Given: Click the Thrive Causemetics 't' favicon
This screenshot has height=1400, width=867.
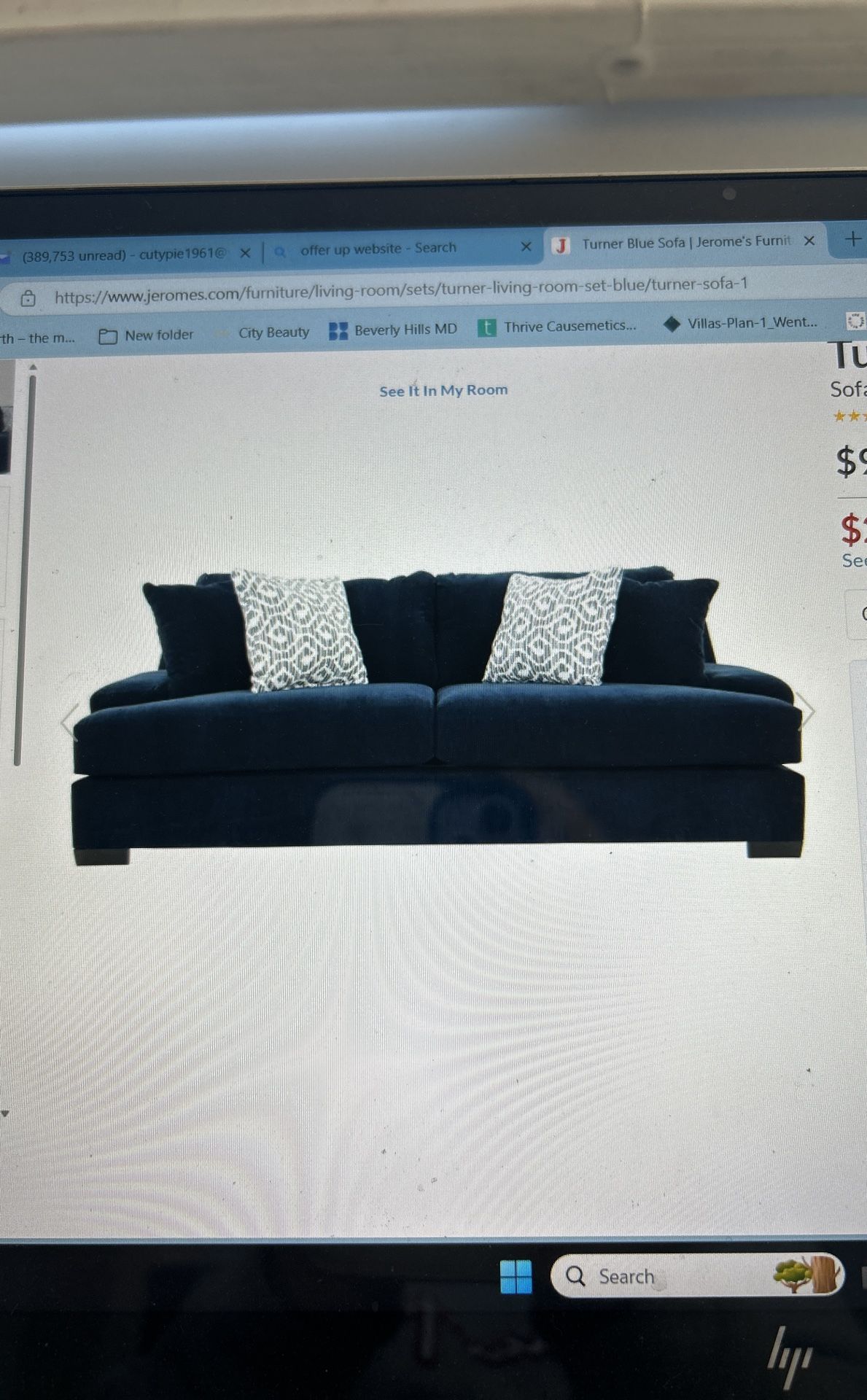Looking at the screenshot, I should point(487,327).
